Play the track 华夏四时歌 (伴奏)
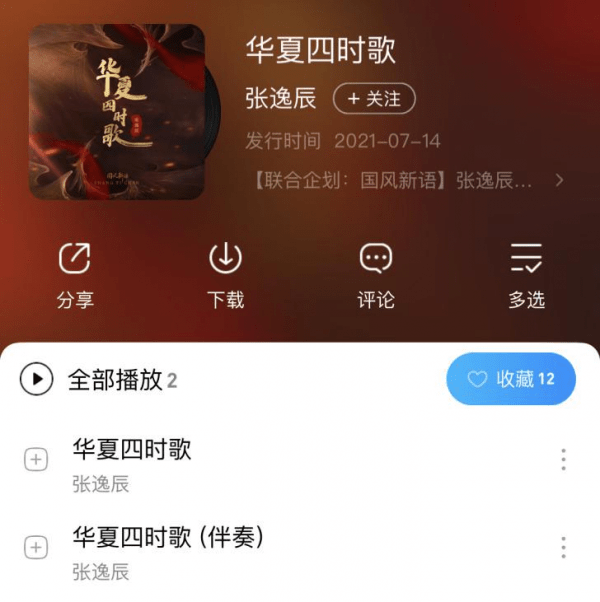Viewport: 600px width, 602px height. click(x=168, y=537)
